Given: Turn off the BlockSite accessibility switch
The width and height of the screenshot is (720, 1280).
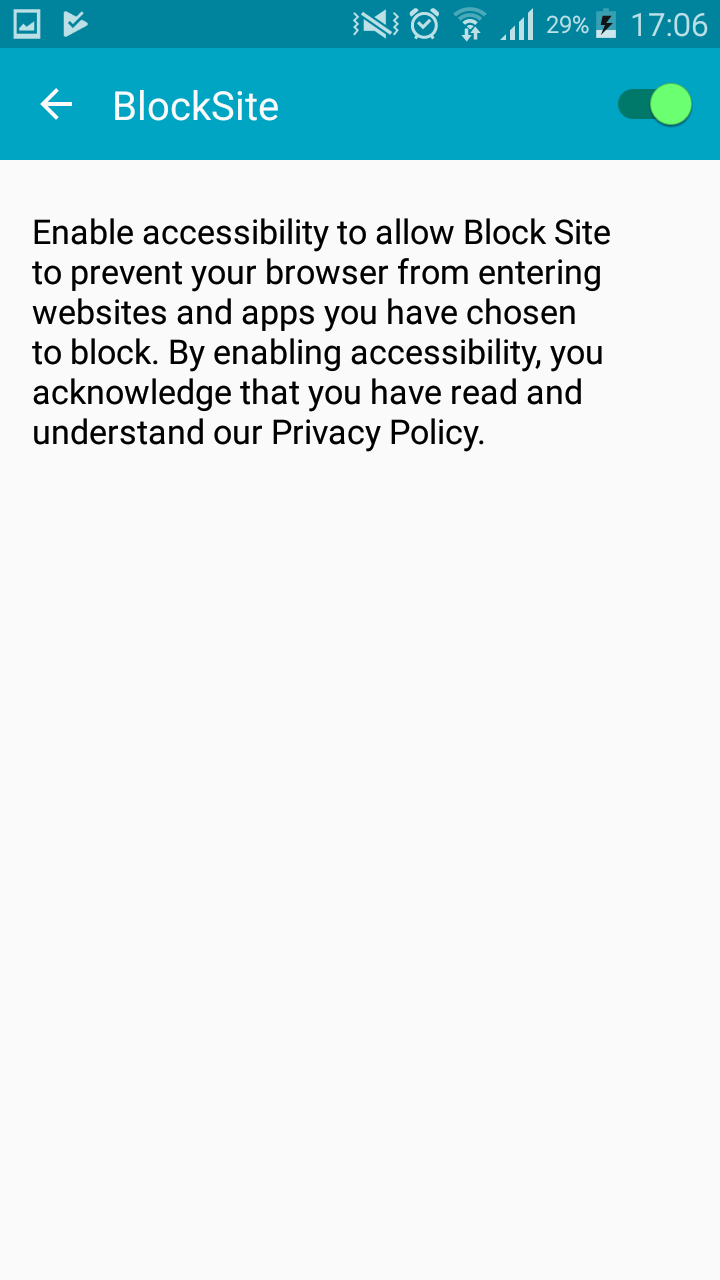Looking at the screenshot, I should (655, 105).
